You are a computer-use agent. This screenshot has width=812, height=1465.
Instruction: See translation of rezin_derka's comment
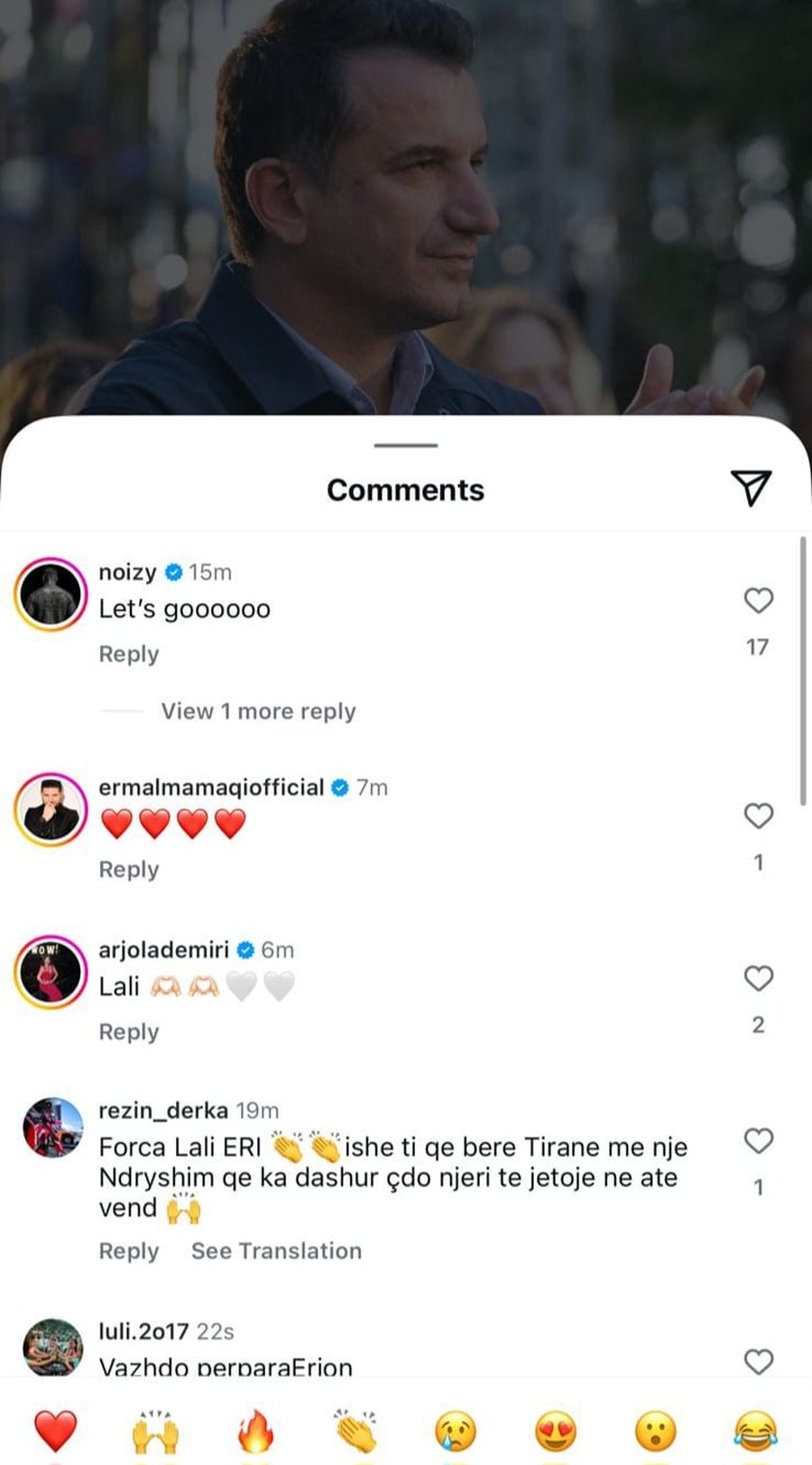coord(276,1251)
